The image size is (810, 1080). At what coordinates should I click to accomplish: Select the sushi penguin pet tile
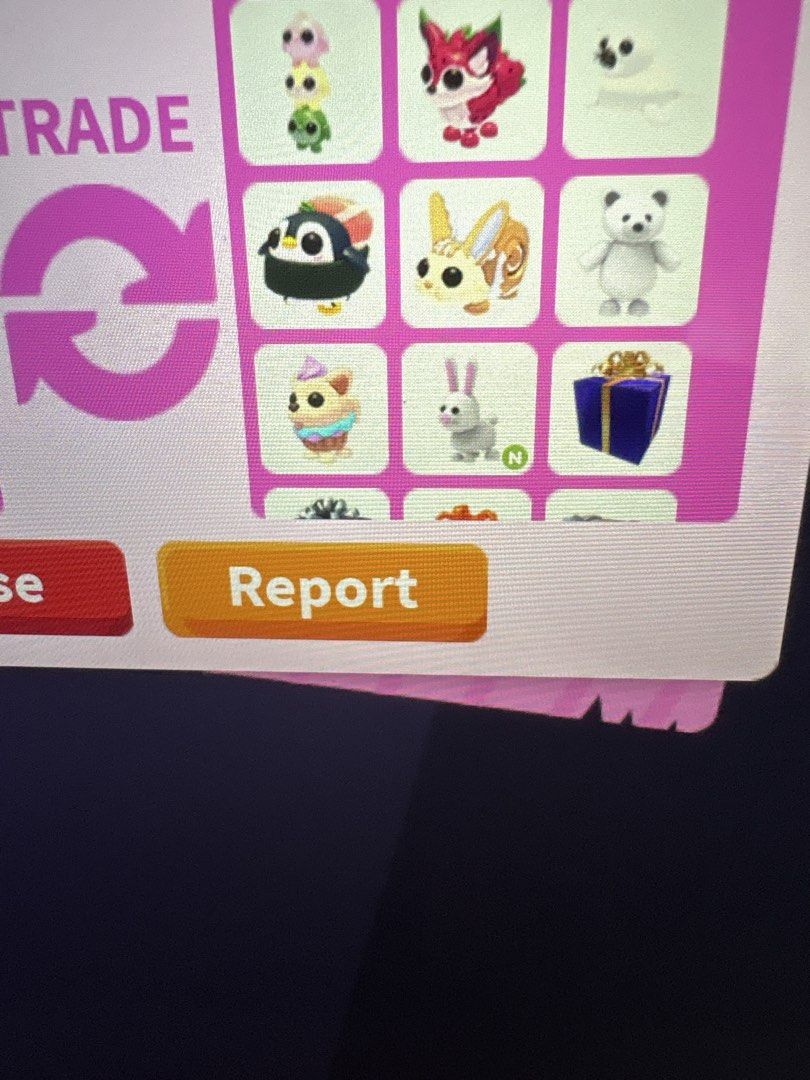(x=315, y=256)
